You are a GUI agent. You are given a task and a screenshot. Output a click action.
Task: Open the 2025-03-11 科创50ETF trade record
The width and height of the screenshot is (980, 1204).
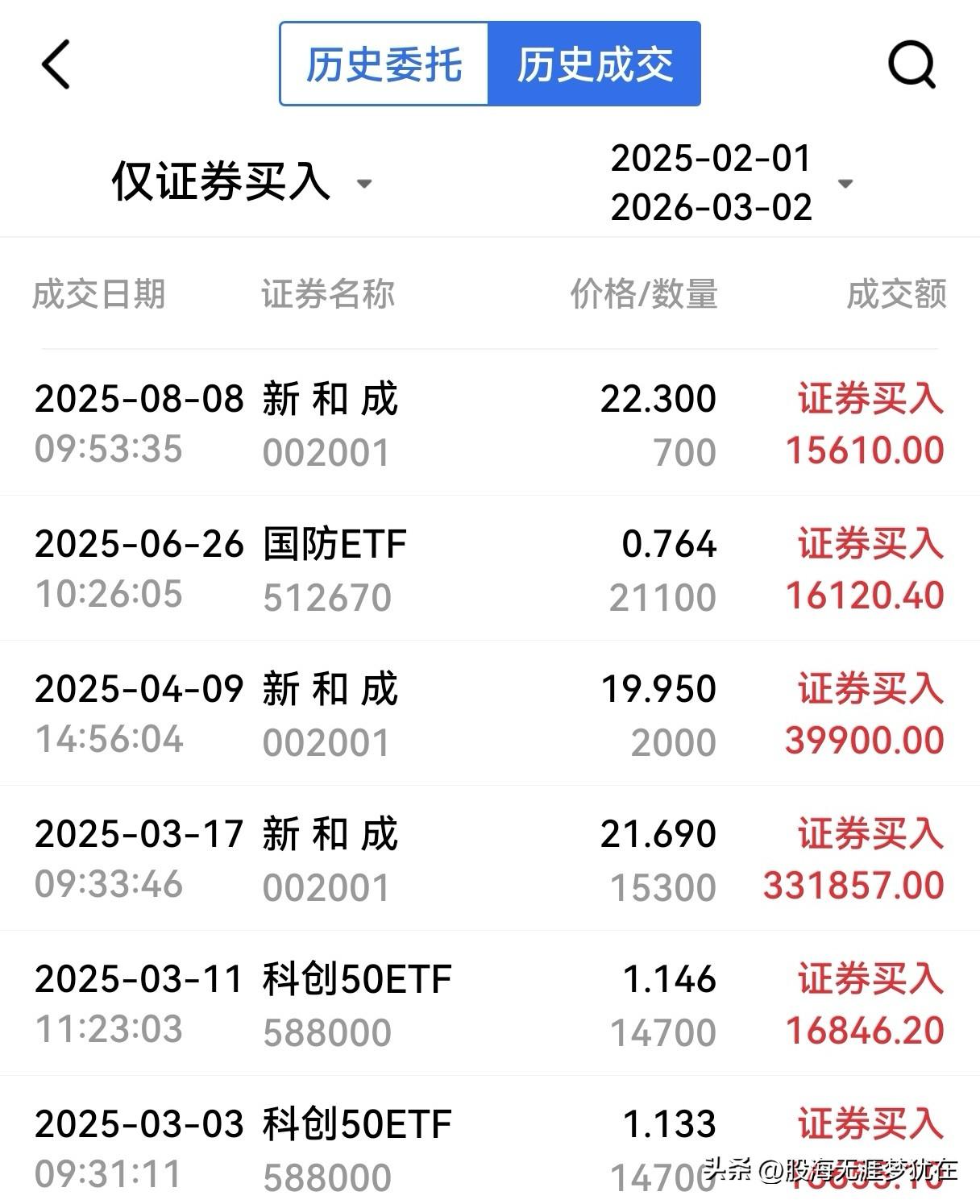coord(490,1003)
